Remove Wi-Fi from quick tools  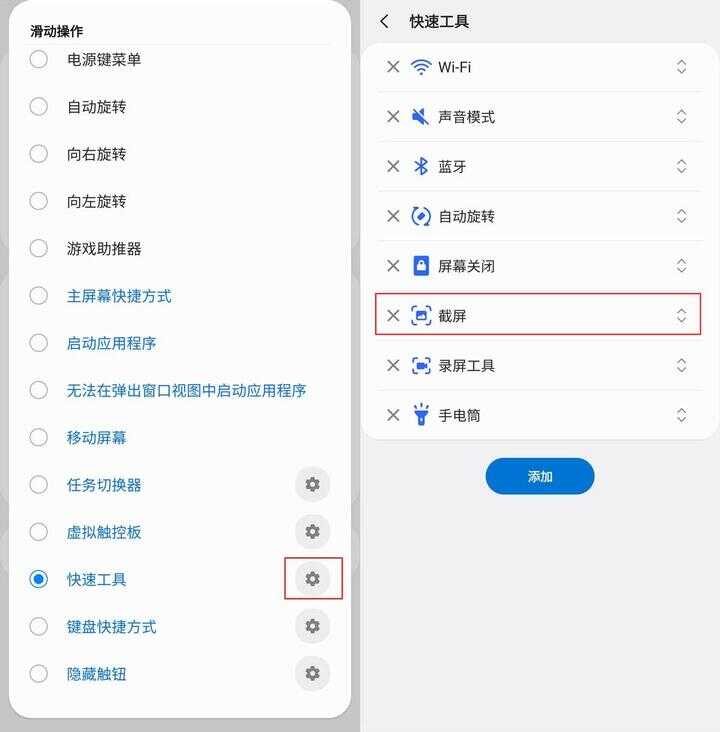tap(393, 67)
